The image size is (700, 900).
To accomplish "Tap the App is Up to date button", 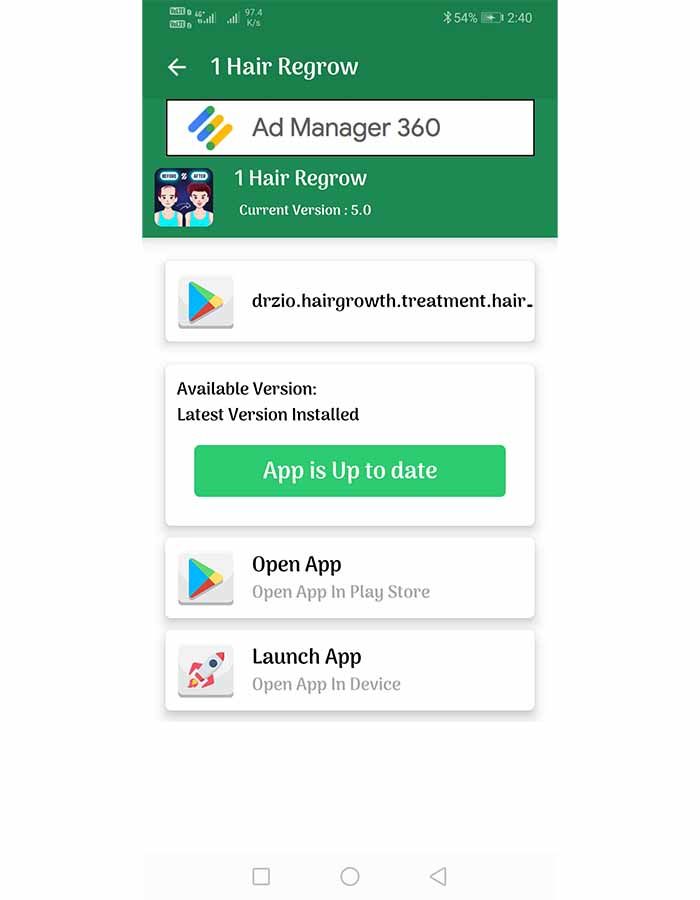I will pyautogui.click(x=349, y=471).
